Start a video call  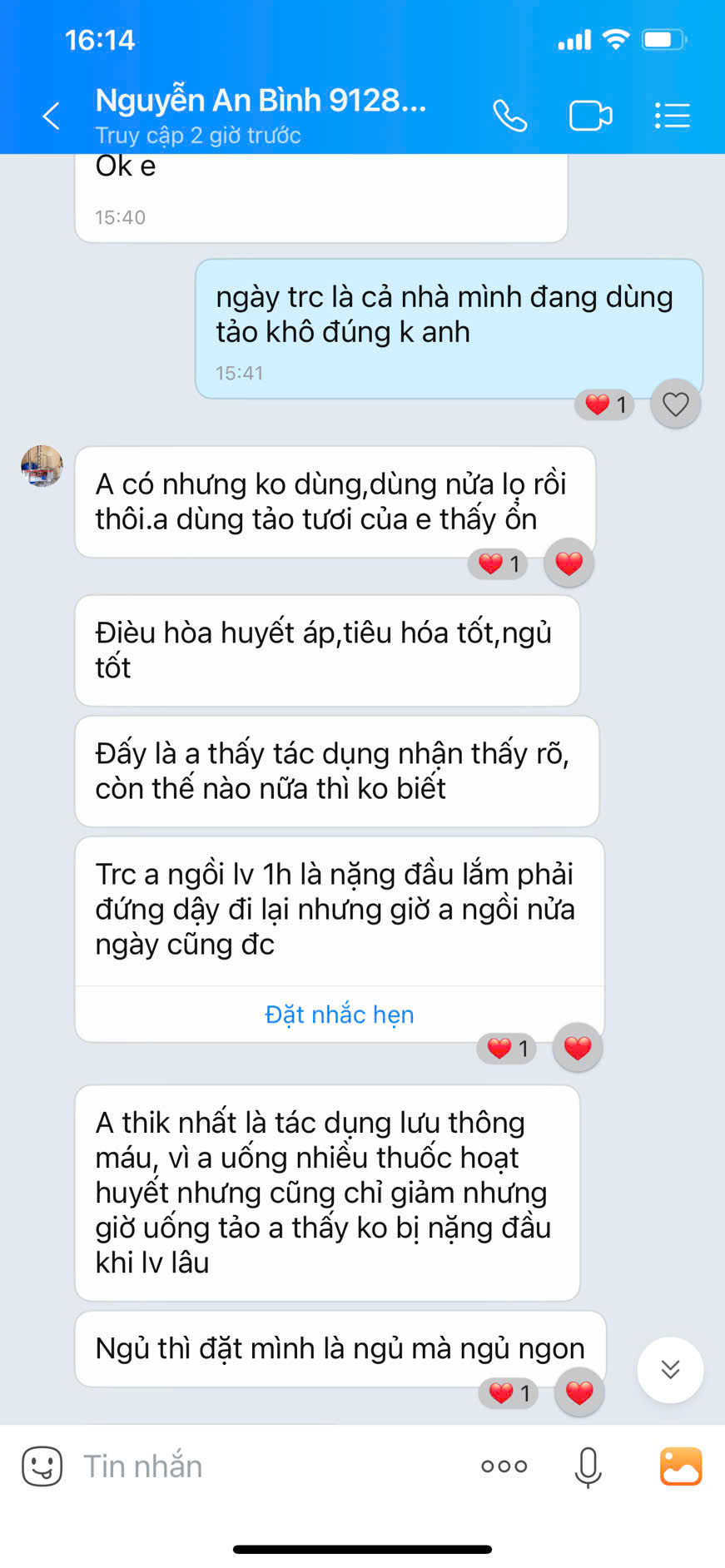click(x=590, y=116)
